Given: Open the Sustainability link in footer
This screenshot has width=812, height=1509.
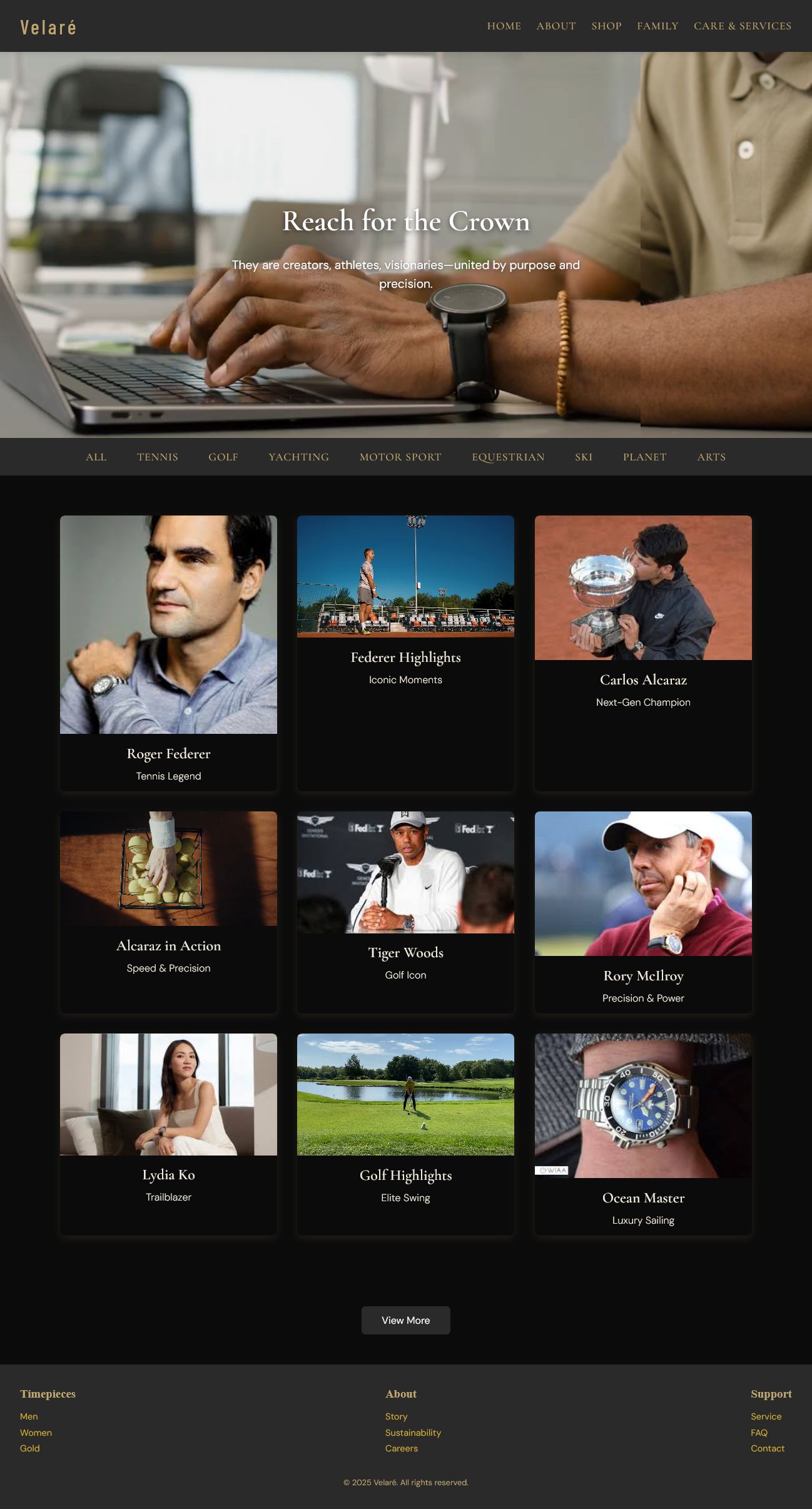Looking at the screenshot, I should 413,1433.
